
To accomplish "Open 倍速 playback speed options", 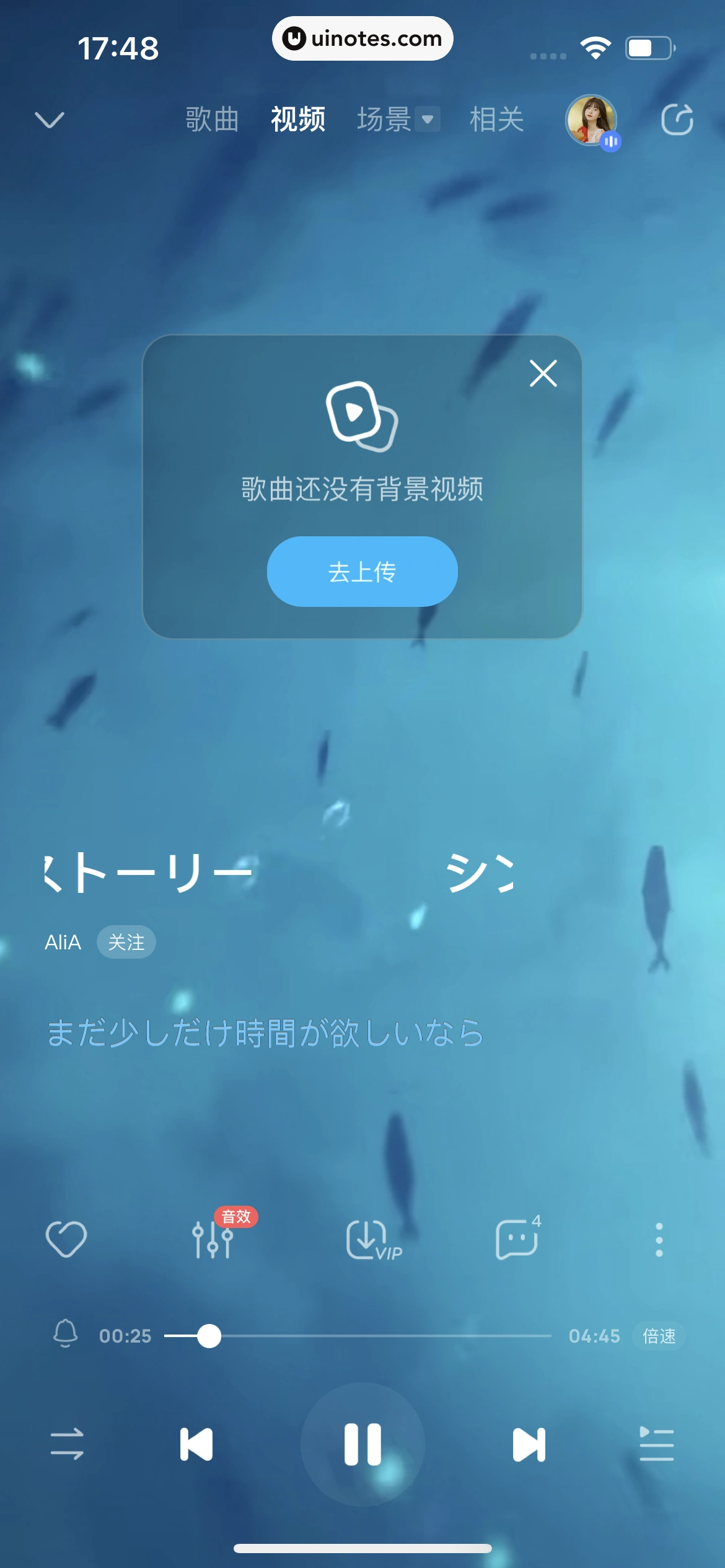I will (x=659, y=1336).
